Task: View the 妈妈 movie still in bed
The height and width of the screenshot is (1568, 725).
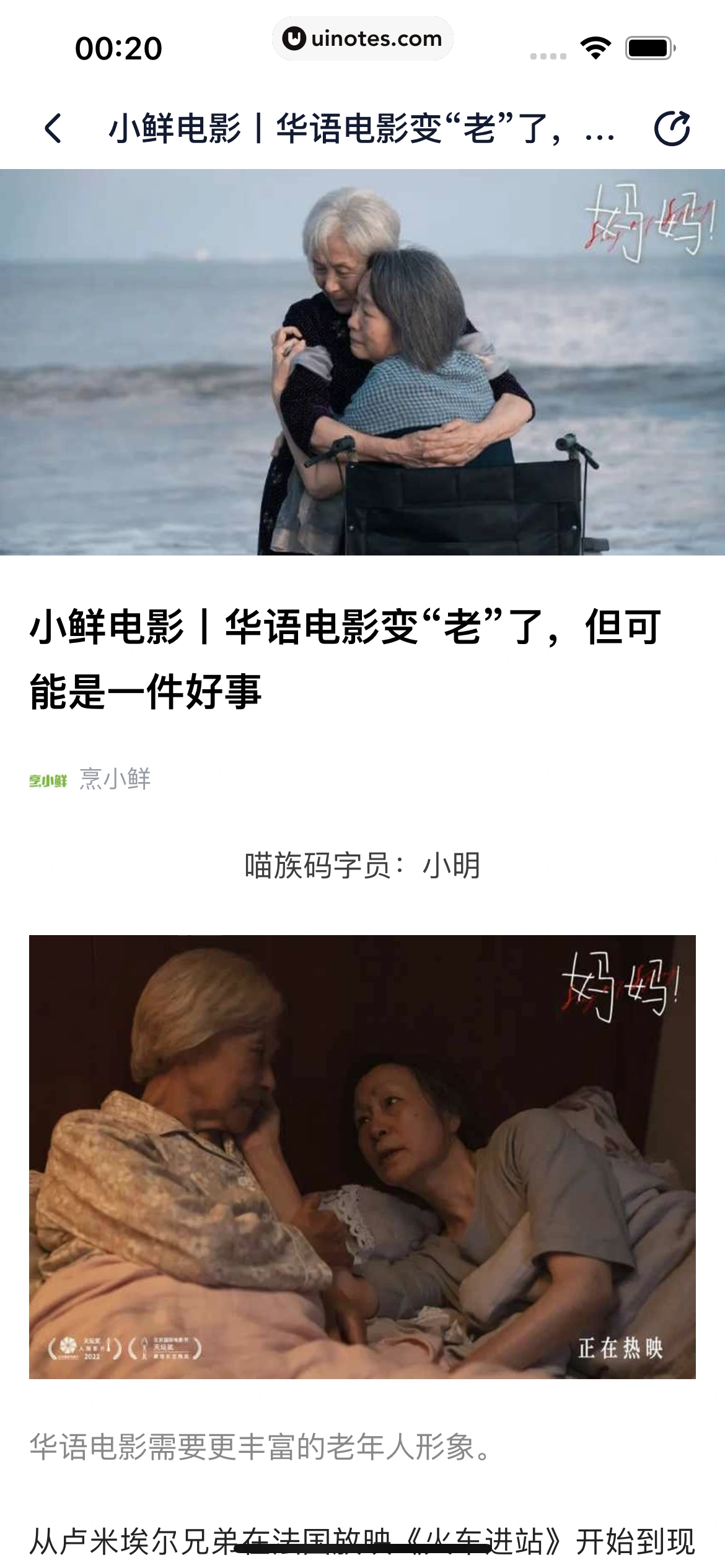Action: point(362,1157)
